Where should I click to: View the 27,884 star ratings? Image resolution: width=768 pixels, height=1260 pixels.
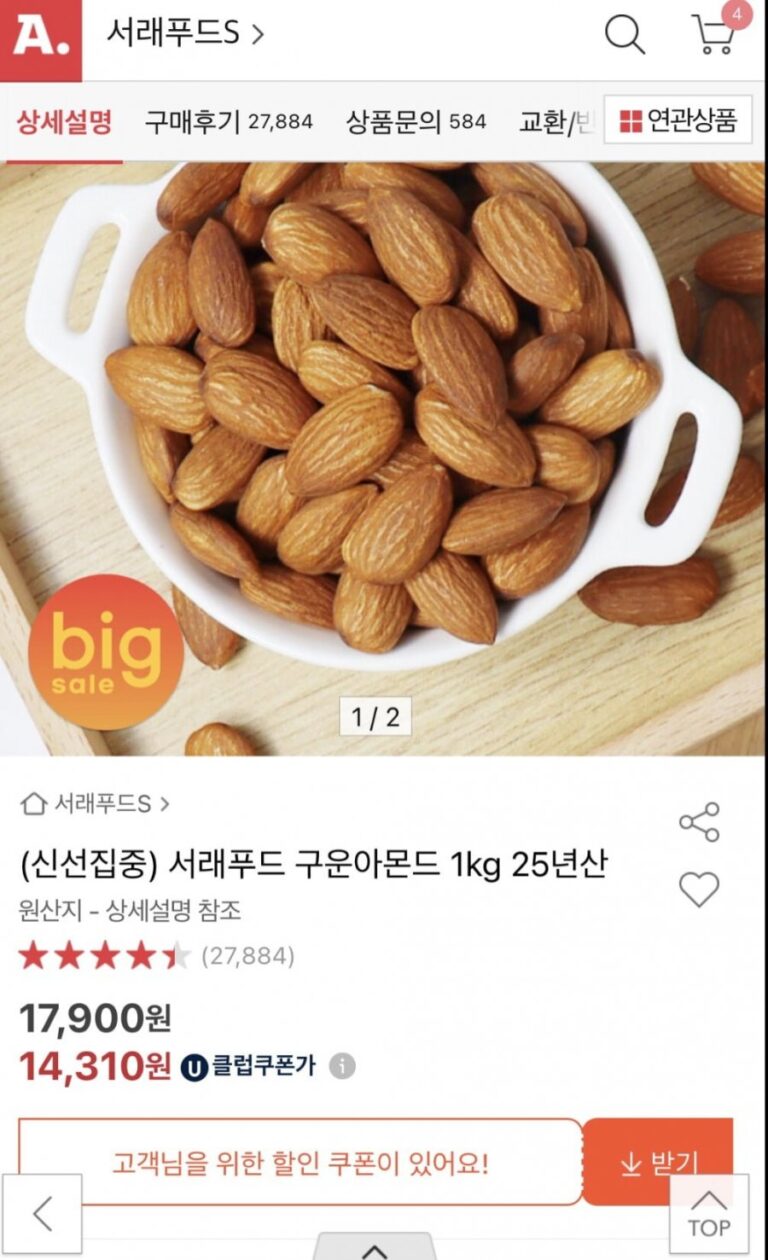pyautogui.click(x=156, y=956)
